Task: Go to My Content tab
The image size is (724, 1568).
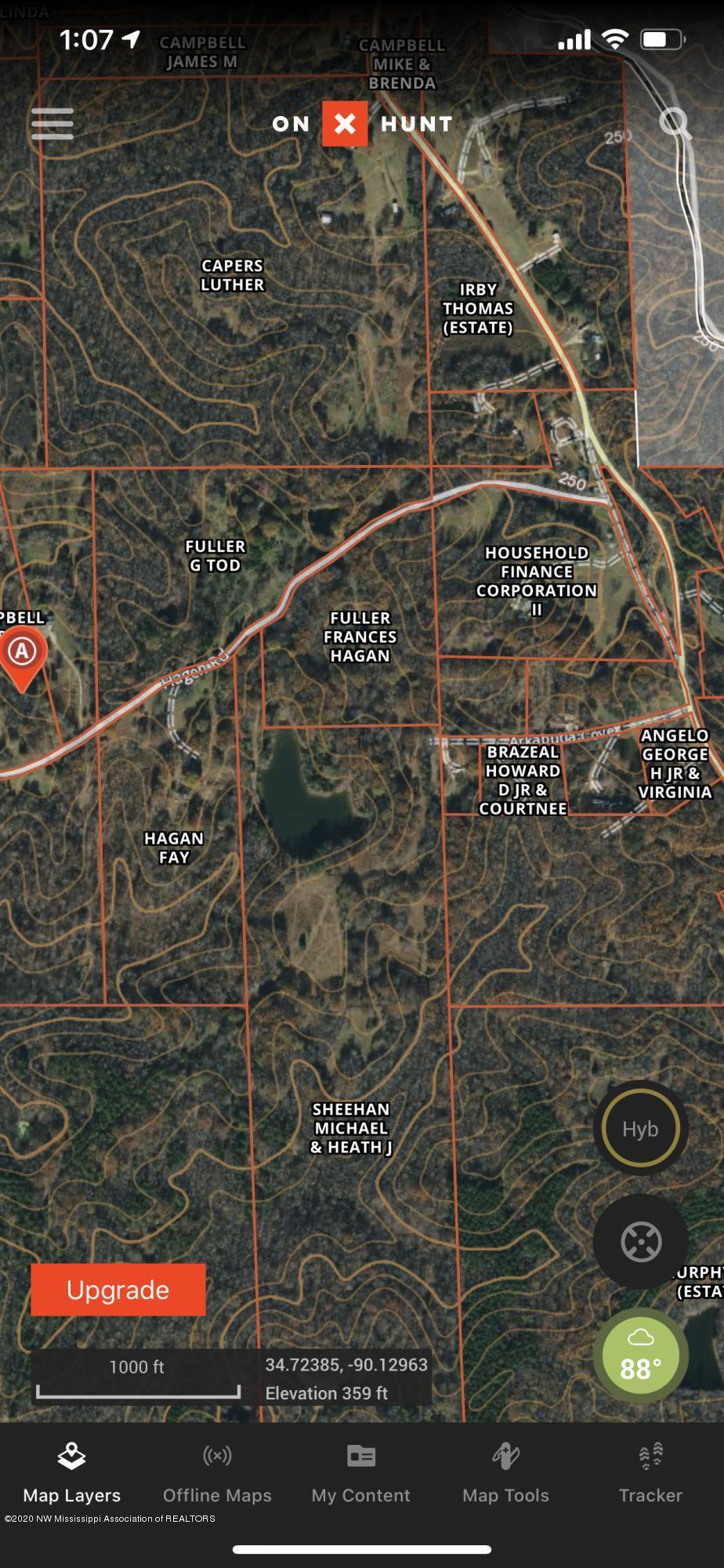Action: click(x=361, y=1473)
